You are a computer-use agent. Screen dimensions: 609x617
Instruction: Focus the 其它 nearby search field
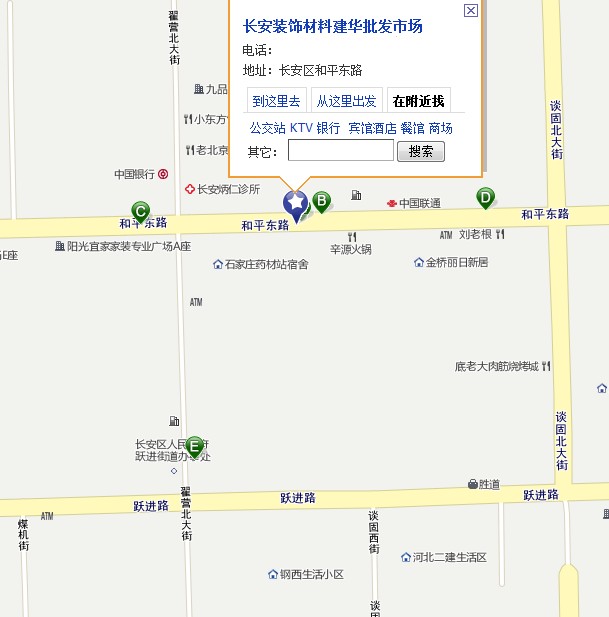(340, 151)
